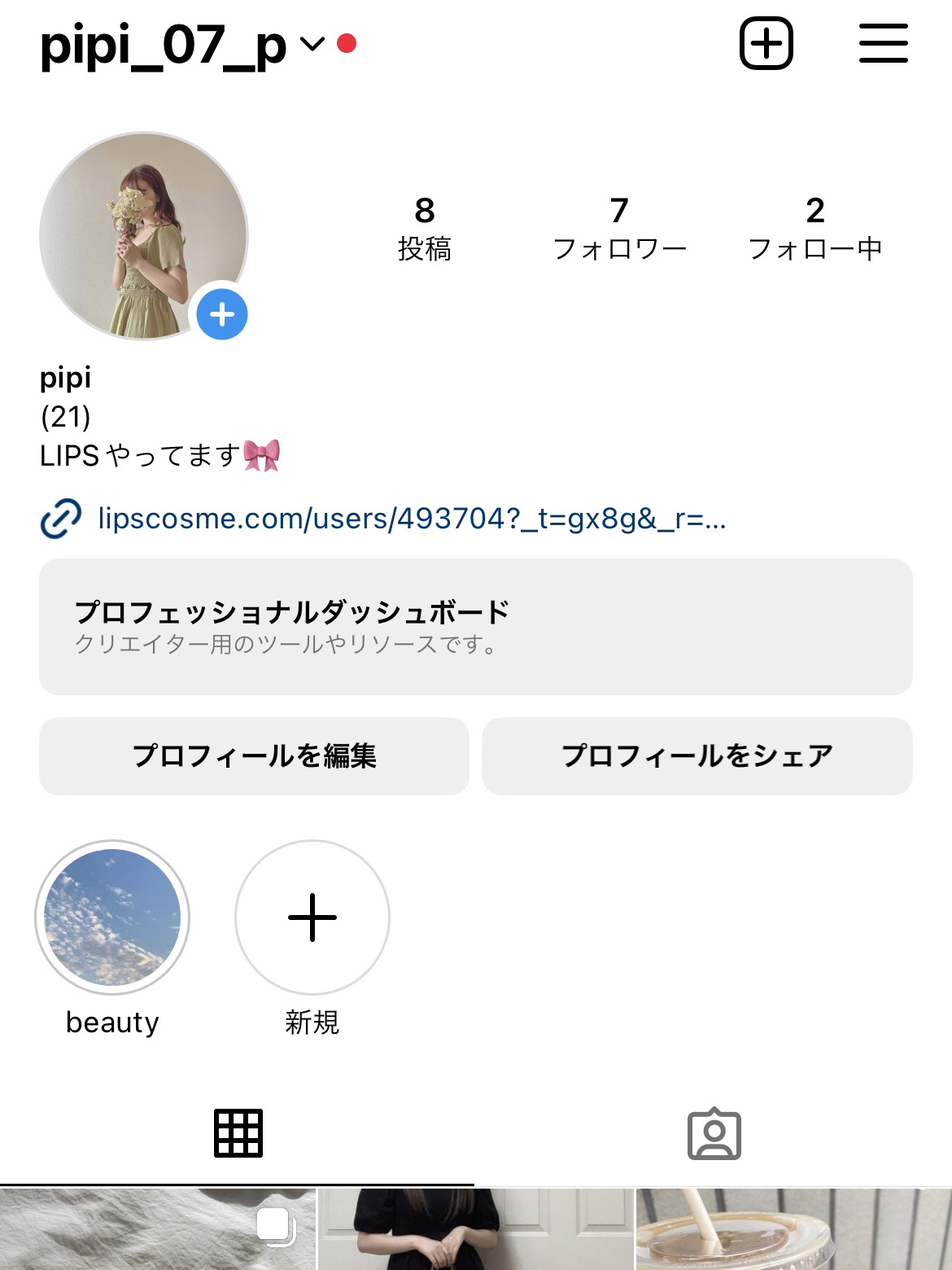
Task: Tap the add story plus on profile picture
Action: [x=221, y=313]
